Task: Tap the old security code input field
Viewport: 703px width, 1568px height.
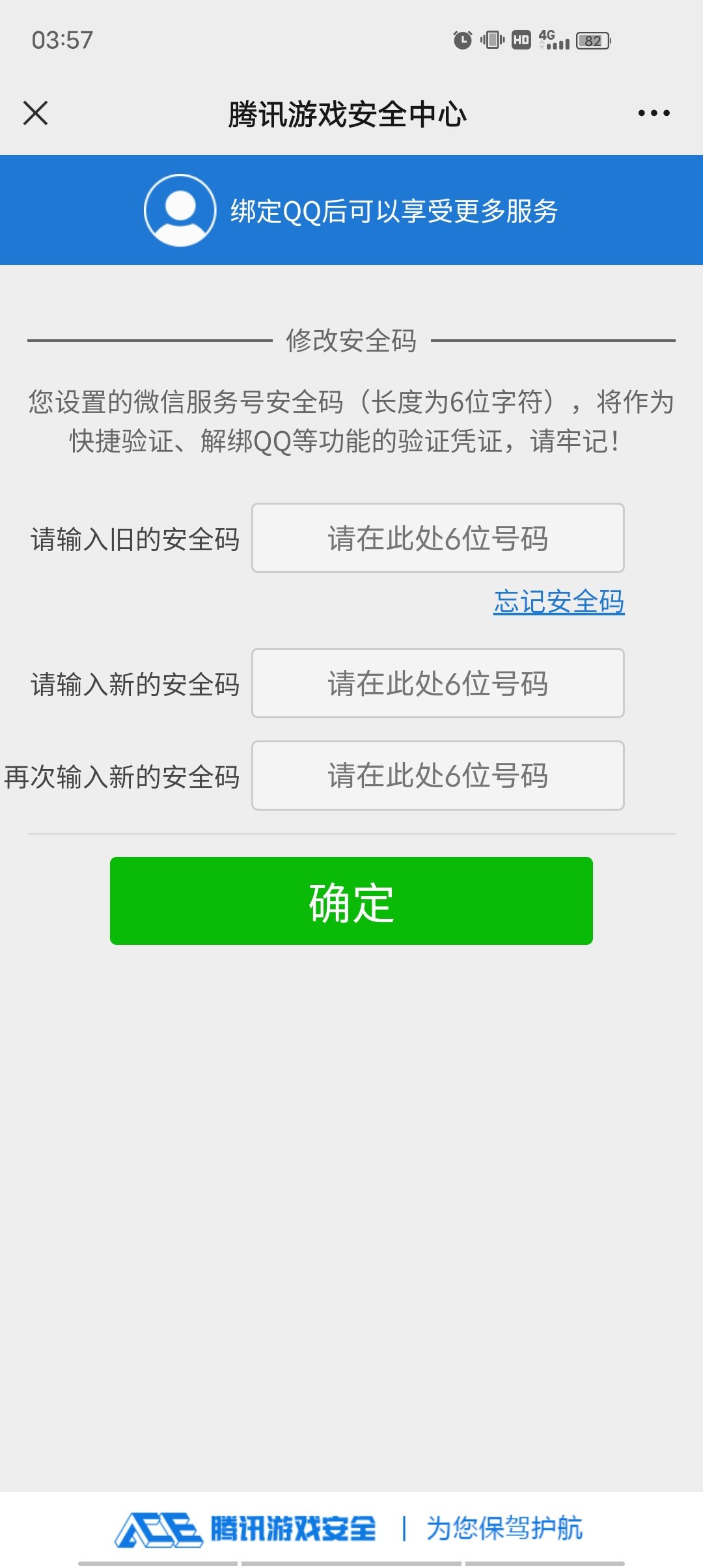Action: (x=437, y=537)
